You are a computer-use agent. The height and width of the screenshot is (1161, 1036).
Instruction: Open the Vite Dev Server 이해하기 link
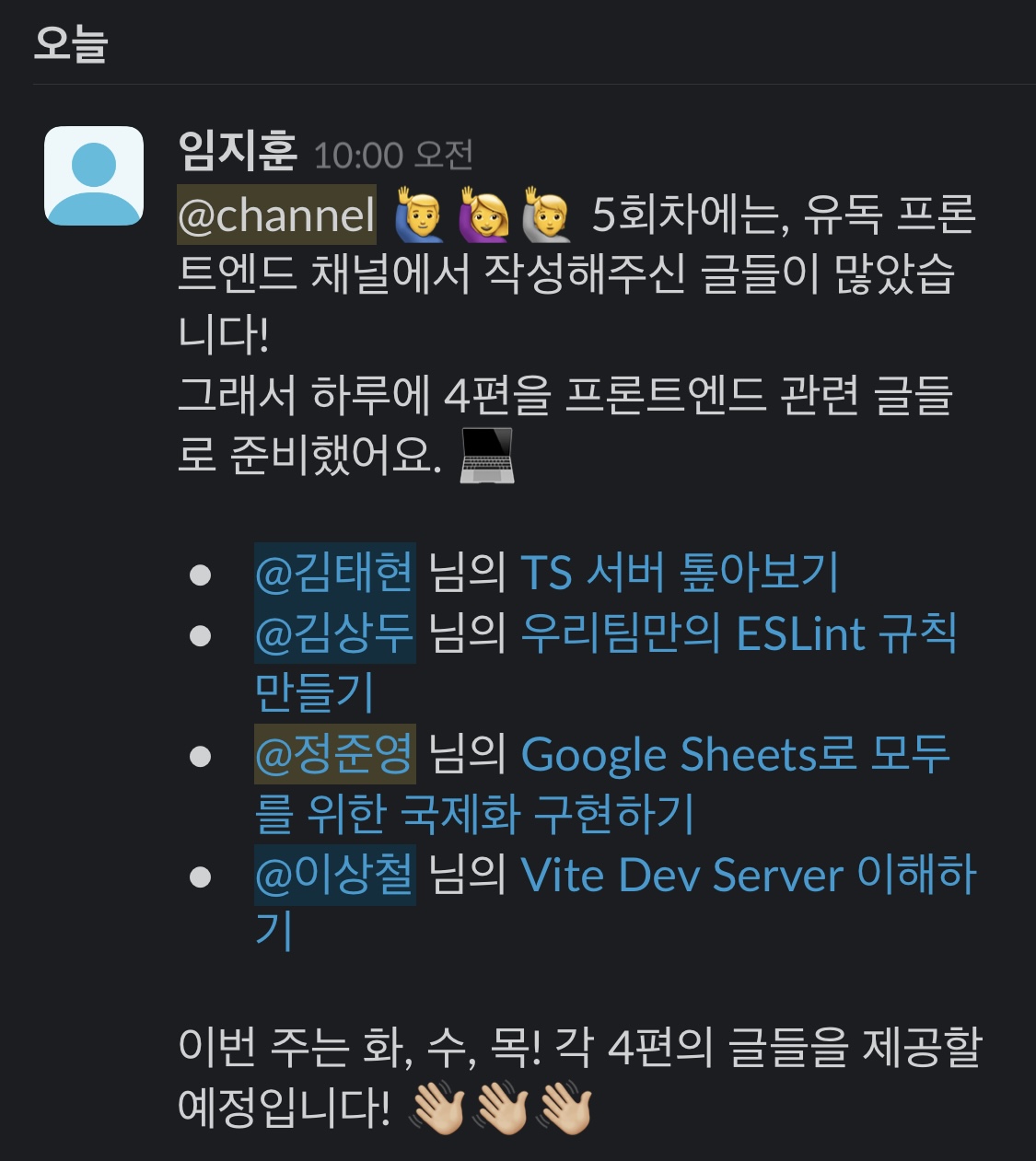pos(747,875)
